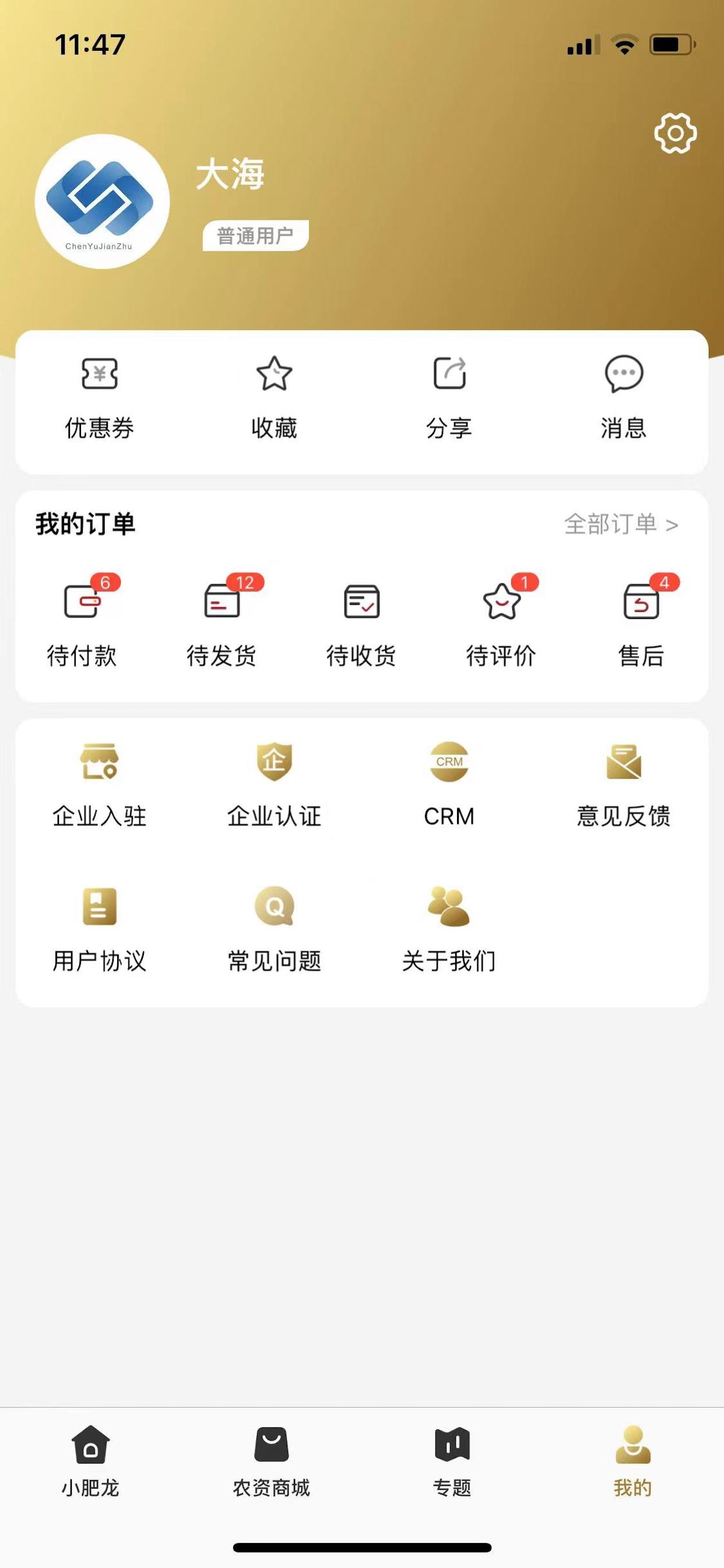Open 待评价 orders awaiting review
The width and height of the screenshot is (724, 1568).
(x=501, y=621)
